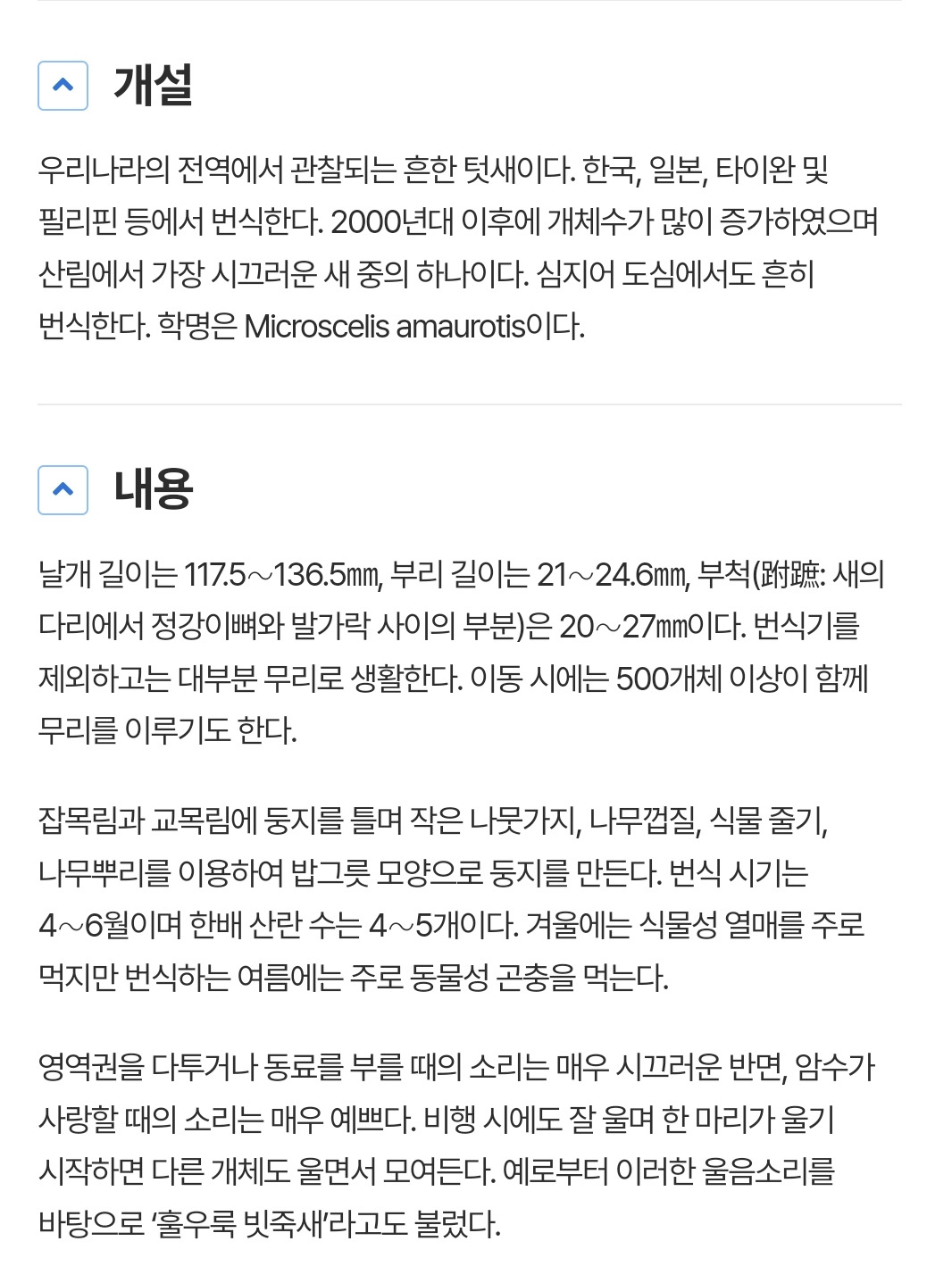Viewport: 952px width, 1283px height.
Task: Collapse the 개설 section chevron
Action: [63, 86]
